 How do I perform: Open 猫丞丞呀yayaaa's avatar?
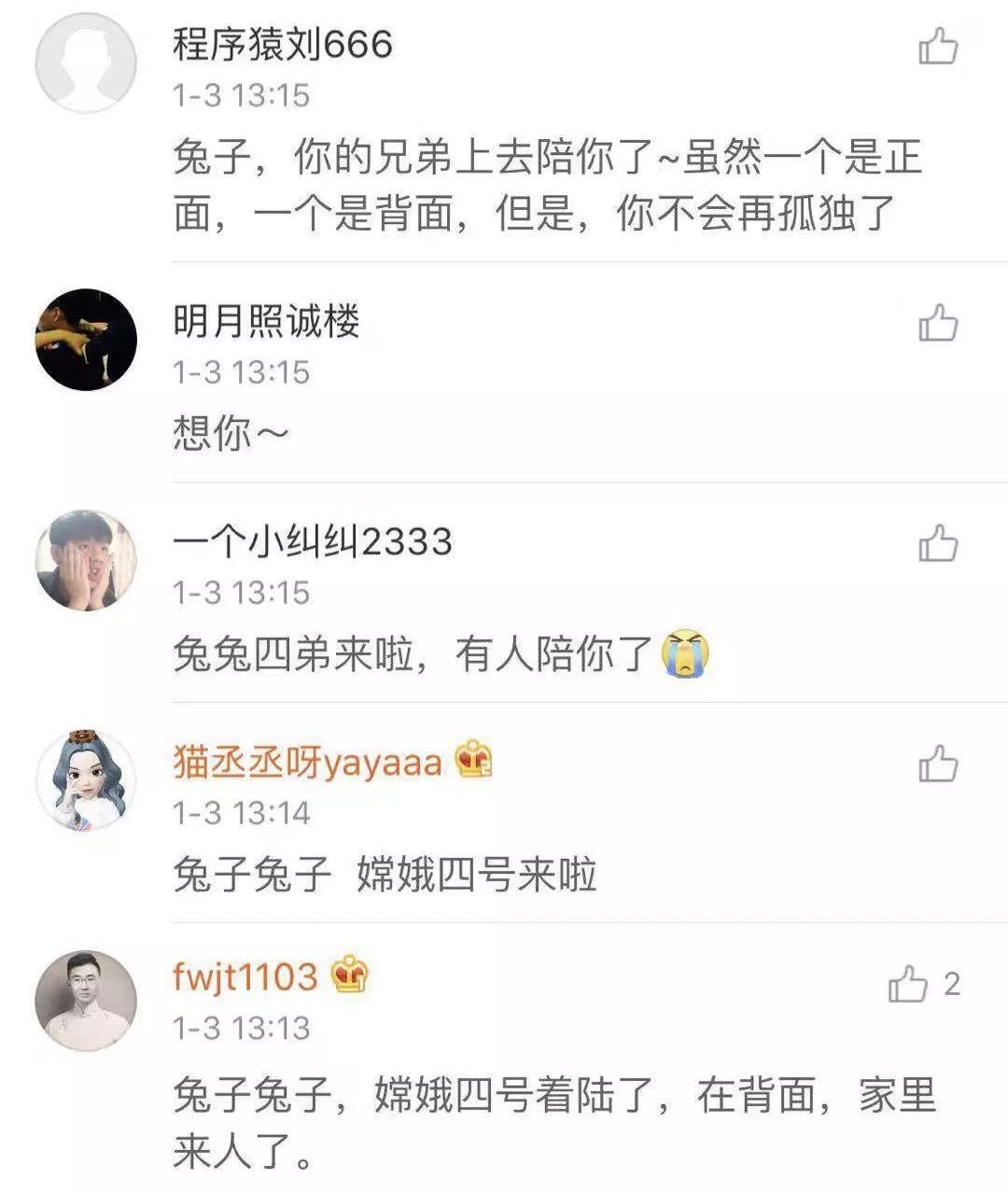(86, 780)
